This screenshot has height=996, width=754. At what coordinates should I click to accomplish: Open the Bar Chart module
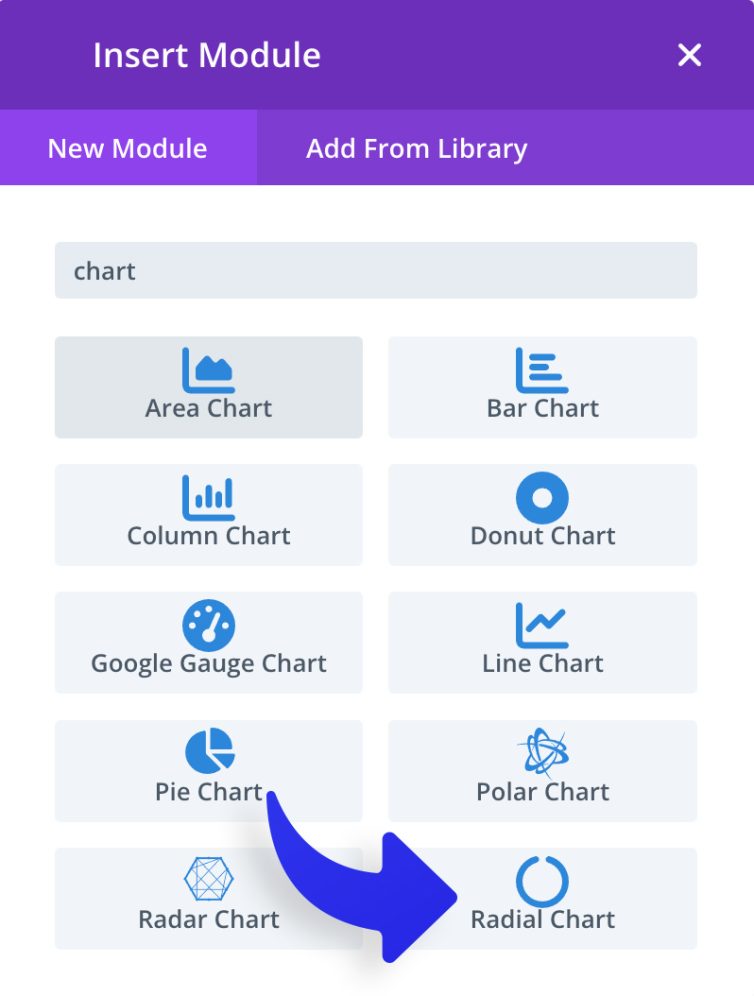(543, 388)
